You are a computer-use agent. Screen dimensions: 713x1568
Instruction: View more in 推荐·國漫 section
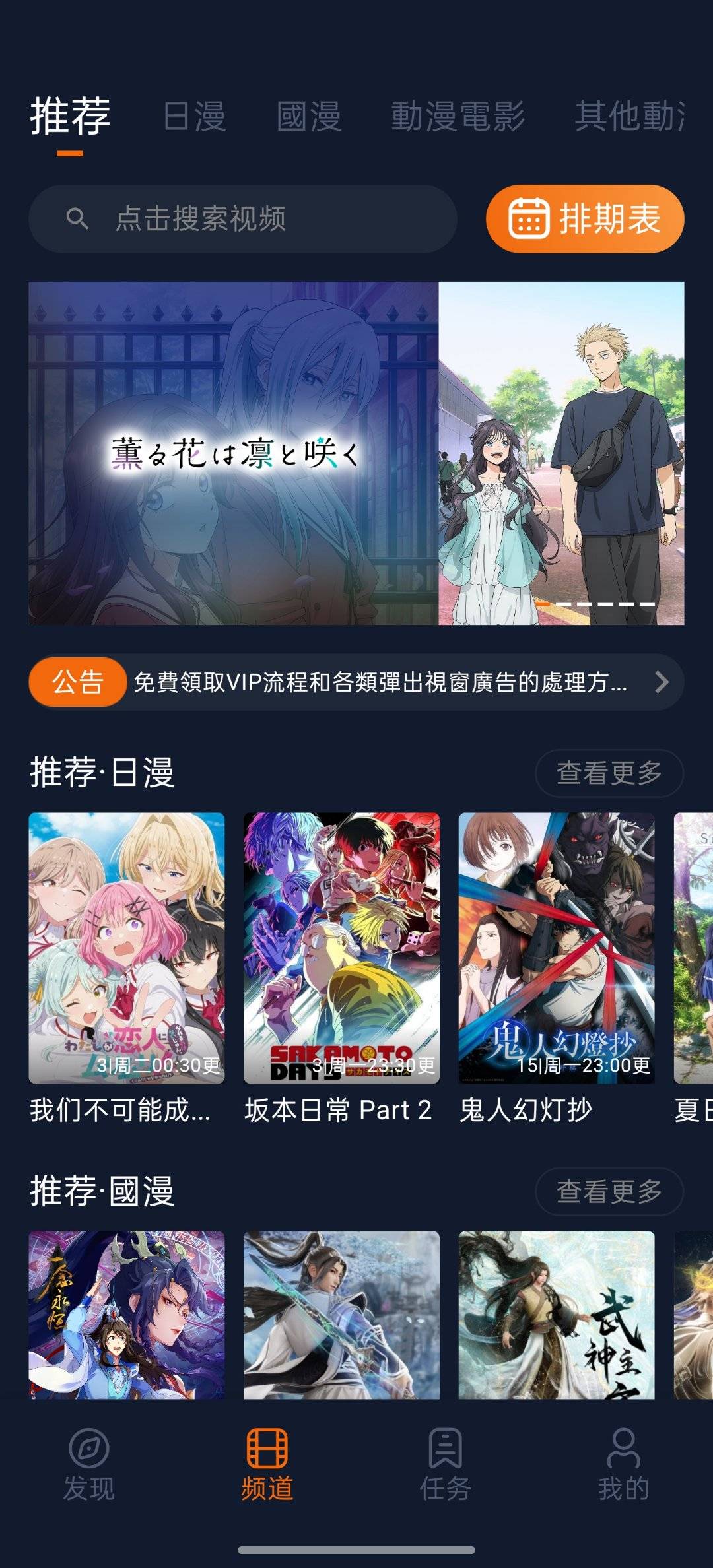[609, 1191]
